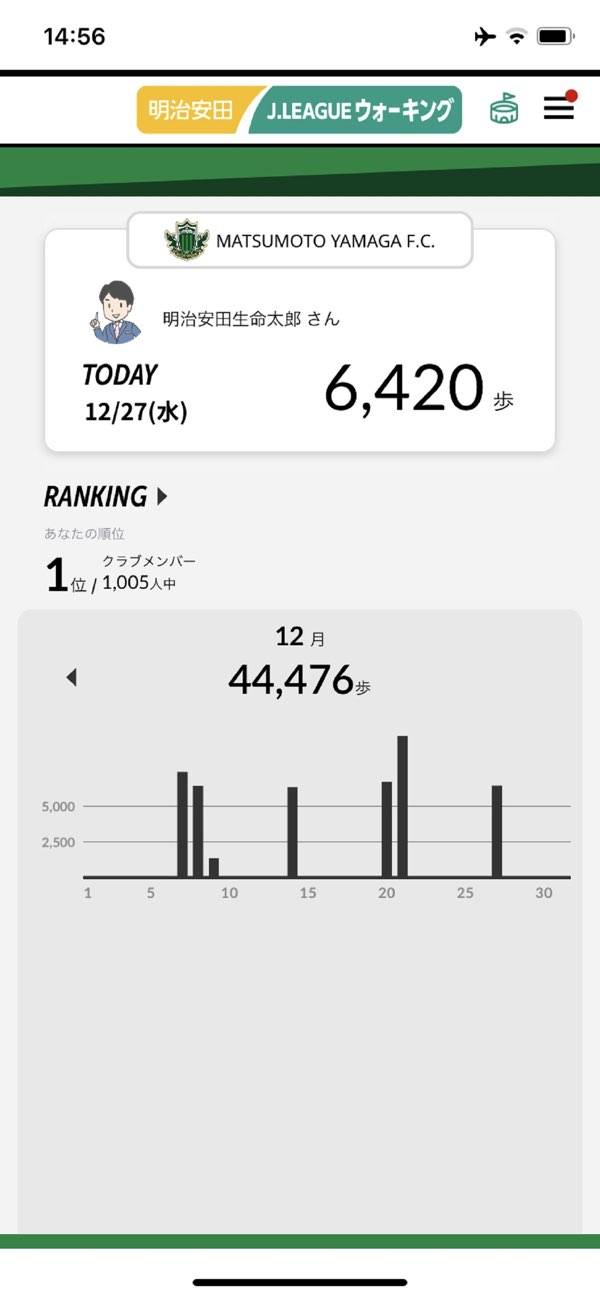The height and width of the screenshot is (1298, 600).
Task: Open the hamburger menu
Action: pos(559,109)
